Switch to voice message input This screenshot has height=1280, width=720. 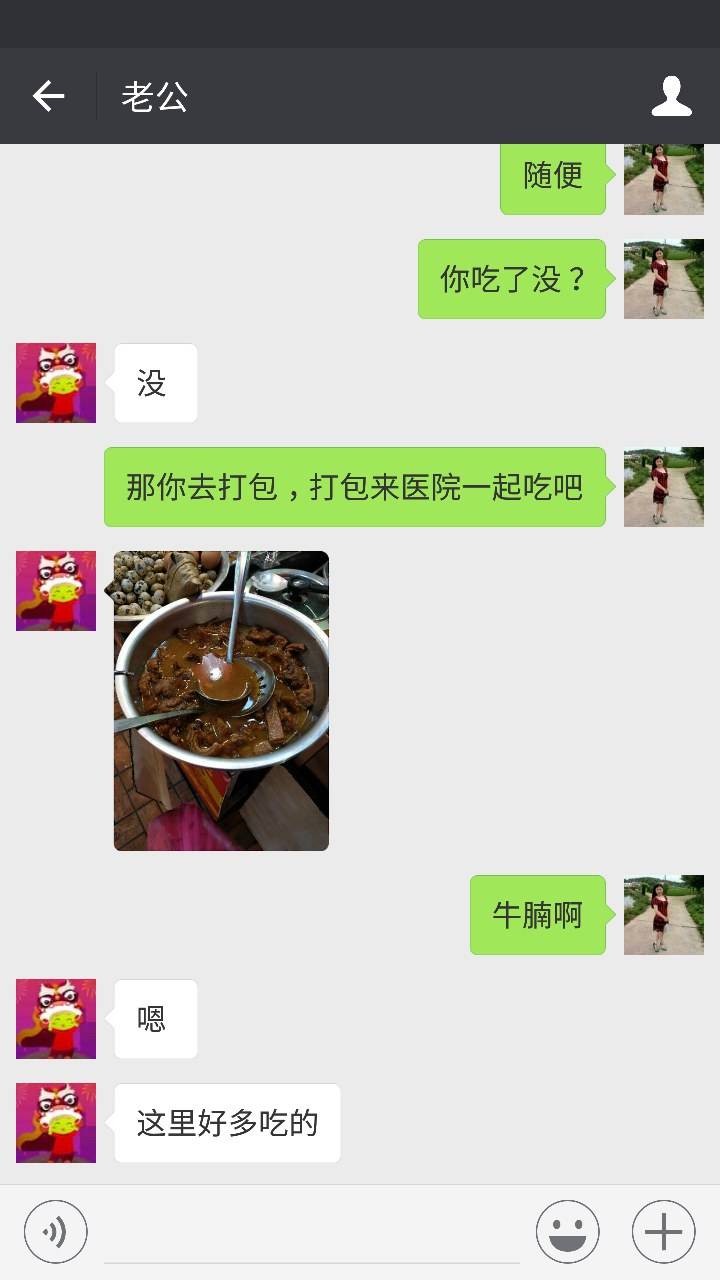(56, 1232)
